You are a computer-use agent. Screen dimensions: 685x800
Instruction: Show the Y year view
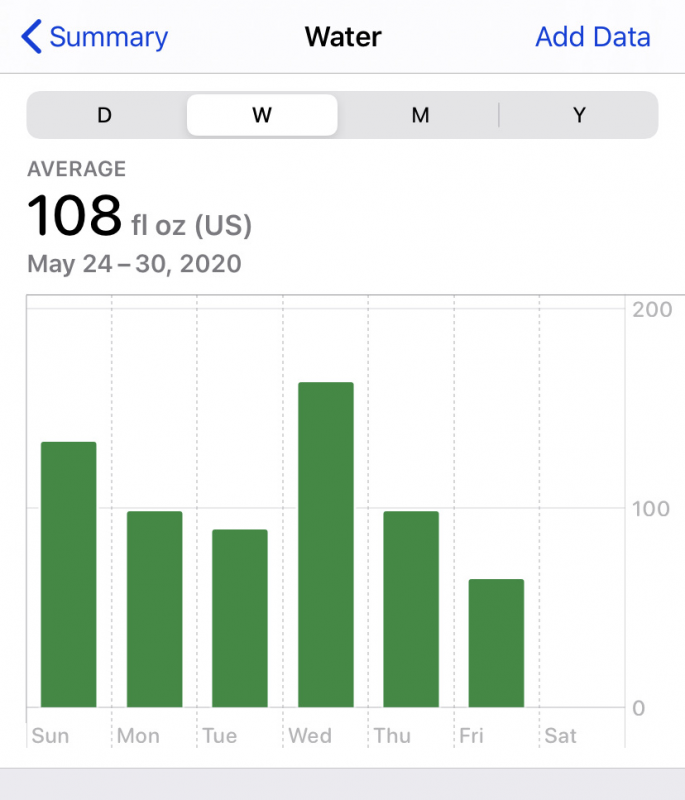point(579,115)
